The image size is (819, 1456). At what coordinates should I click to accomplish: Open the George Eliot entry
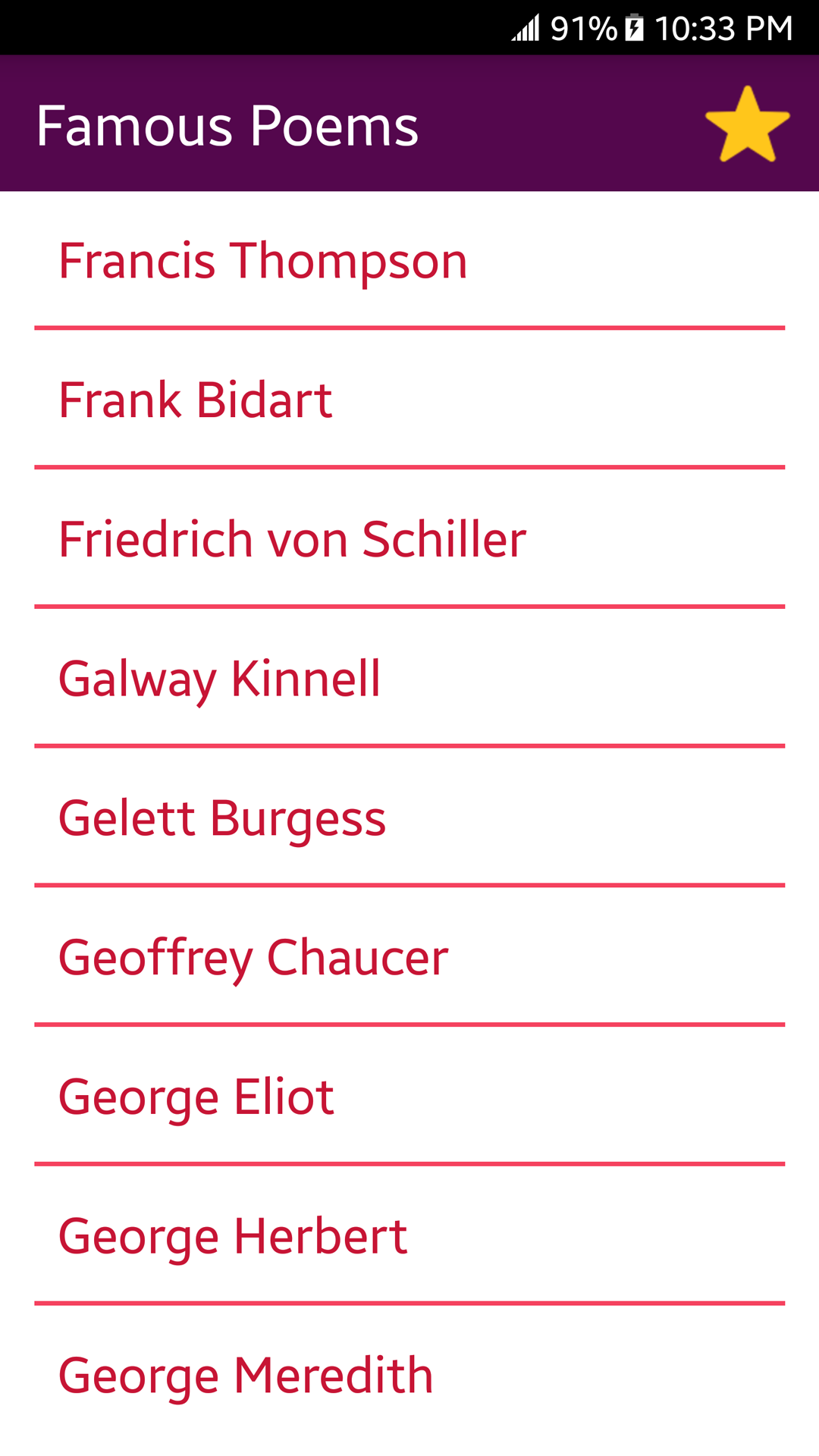point(196,1097)
